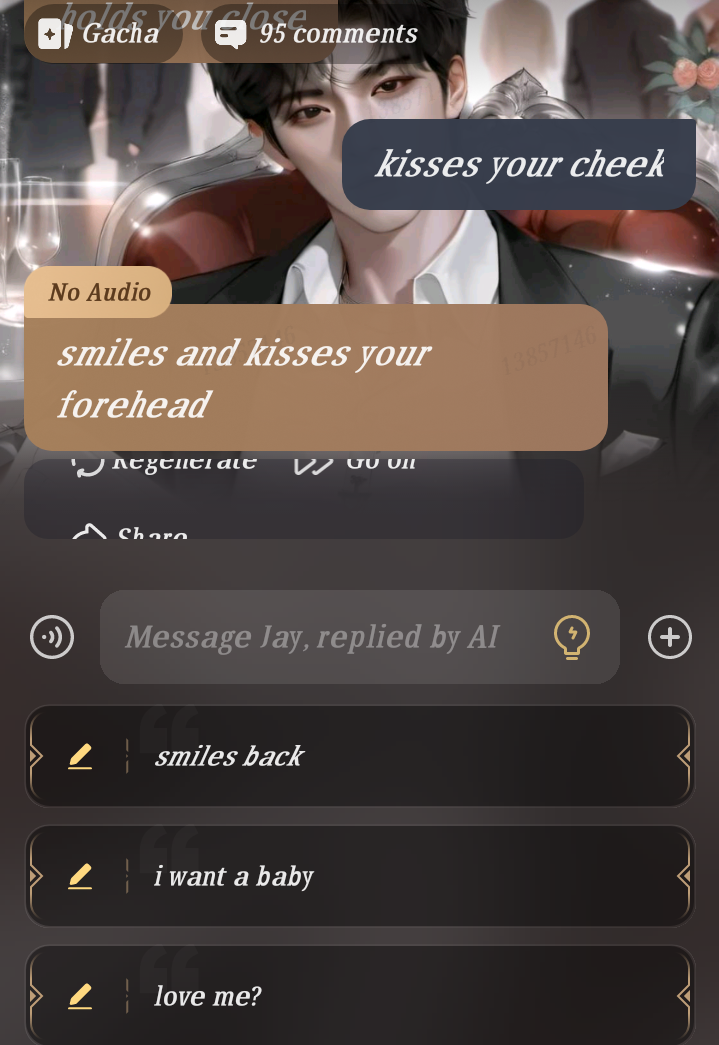Image resolution: width=719 pixels, height=1045 pixels.
Task: Tap Go on to continue story
Action: [356, 464]
